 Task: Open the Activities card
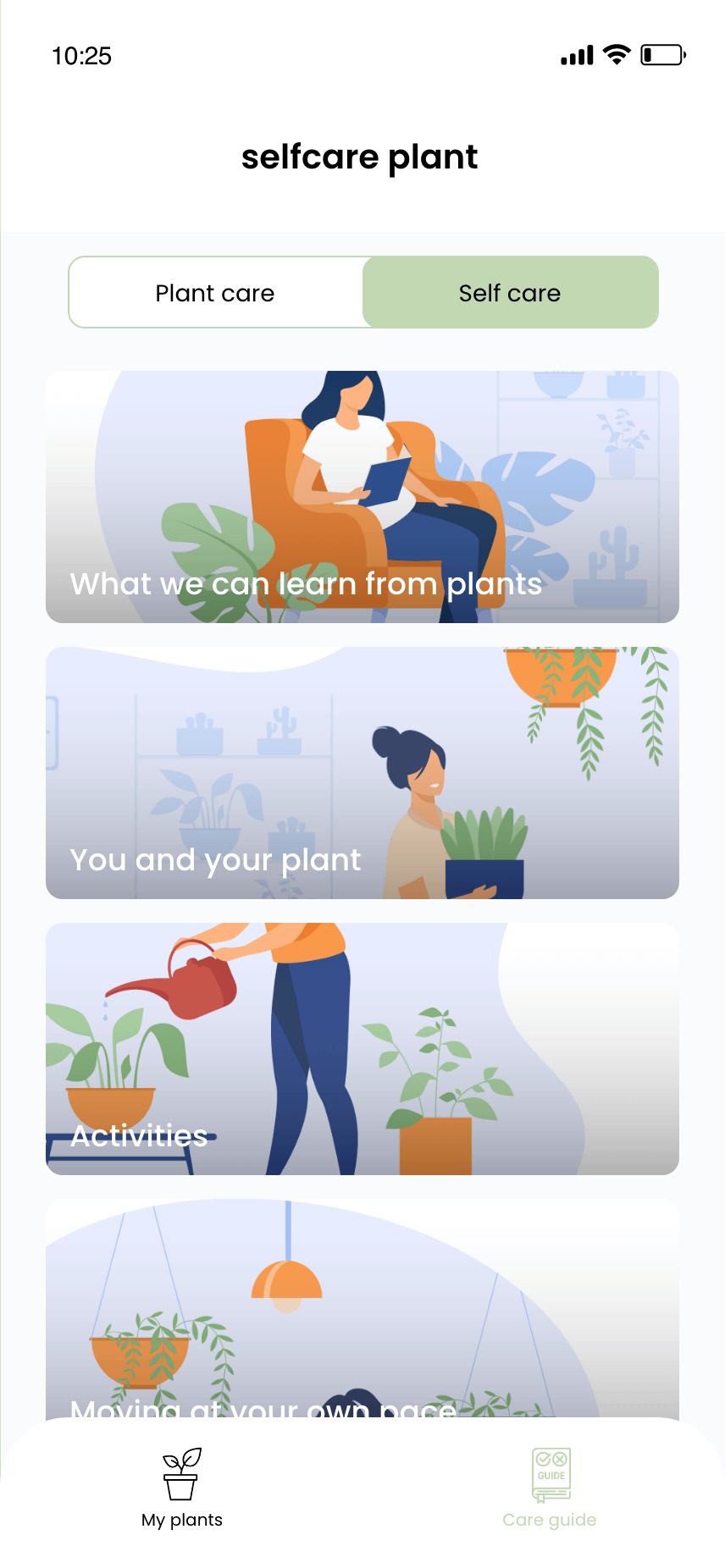click(362, 1049)
